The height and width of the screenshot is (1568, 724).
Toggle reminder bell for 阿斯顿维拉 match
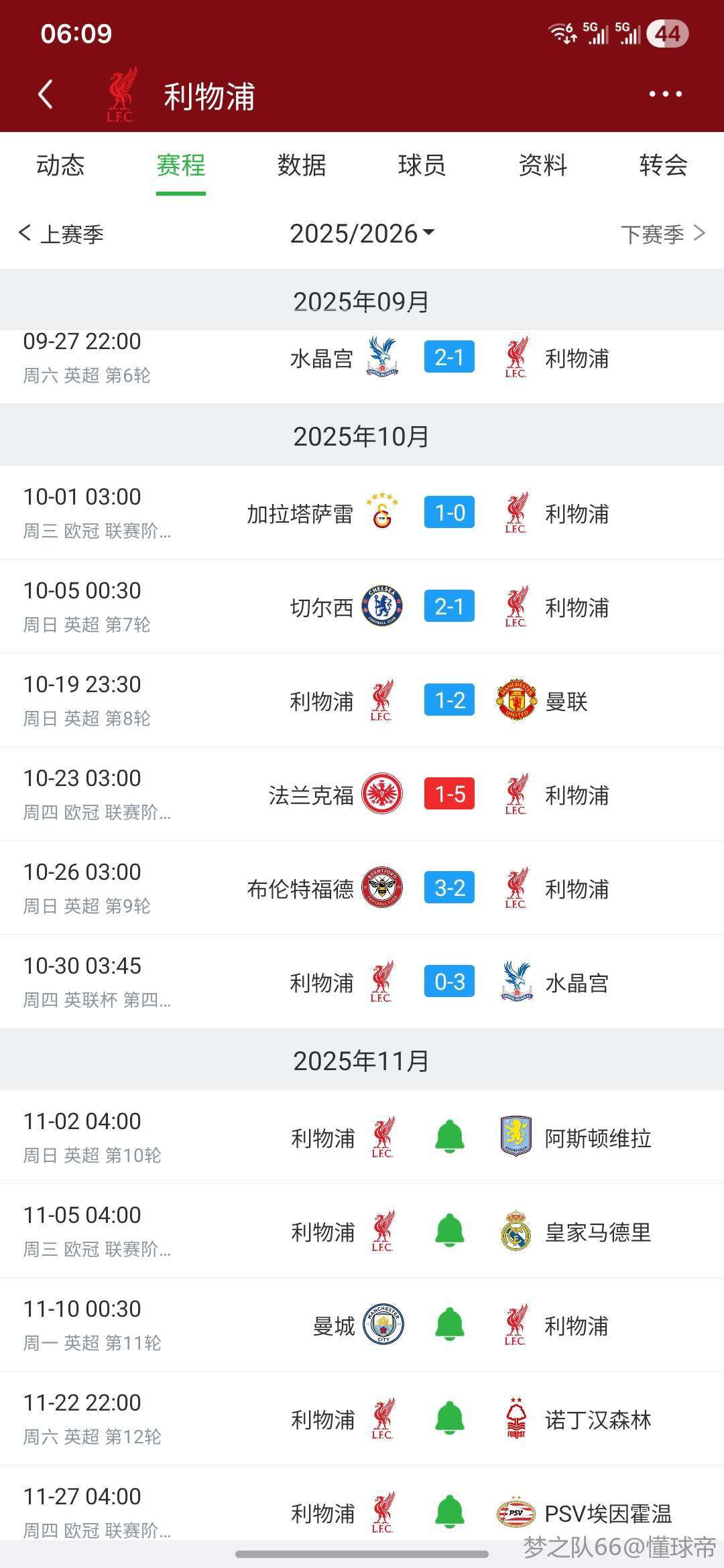click(x=449, y=1137)
